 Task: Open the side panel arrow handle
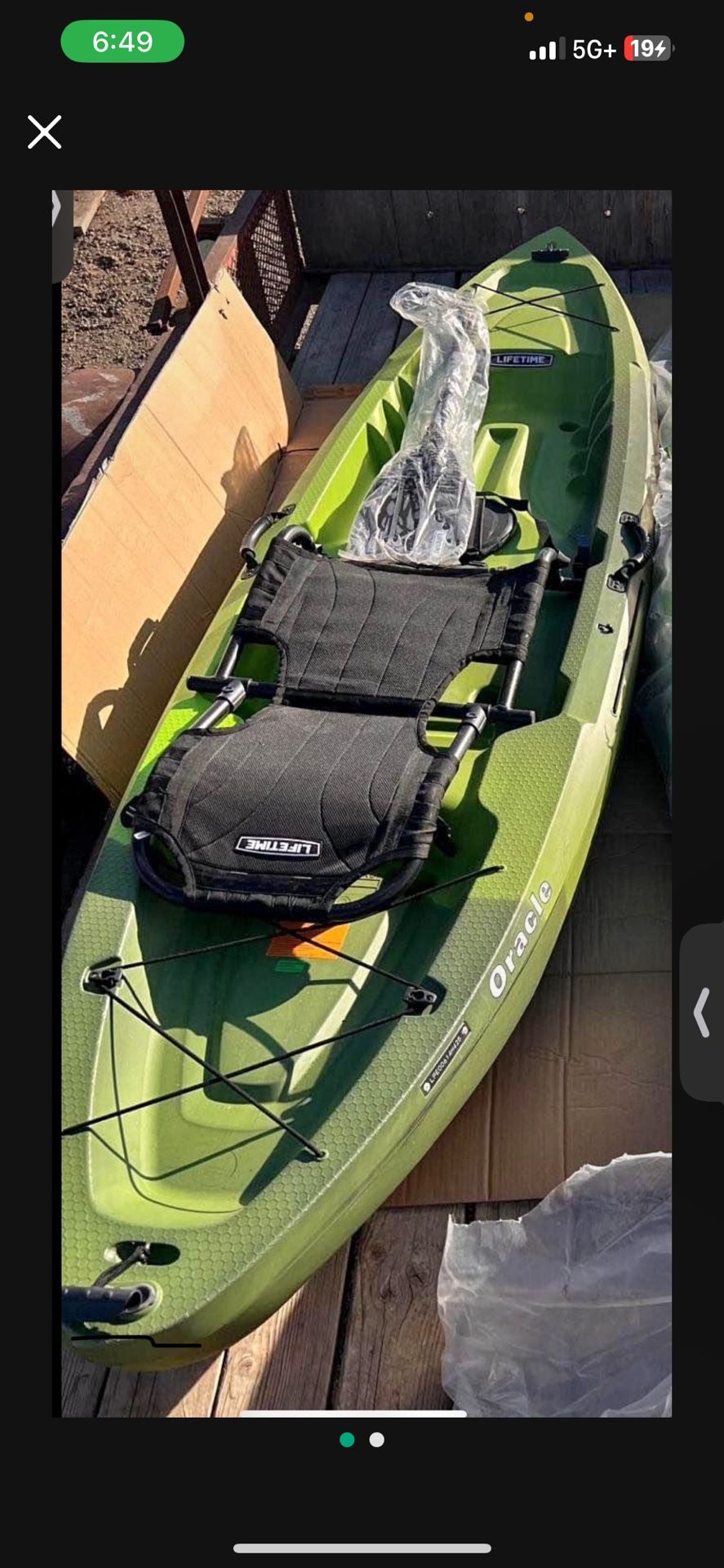[702, 1013]
